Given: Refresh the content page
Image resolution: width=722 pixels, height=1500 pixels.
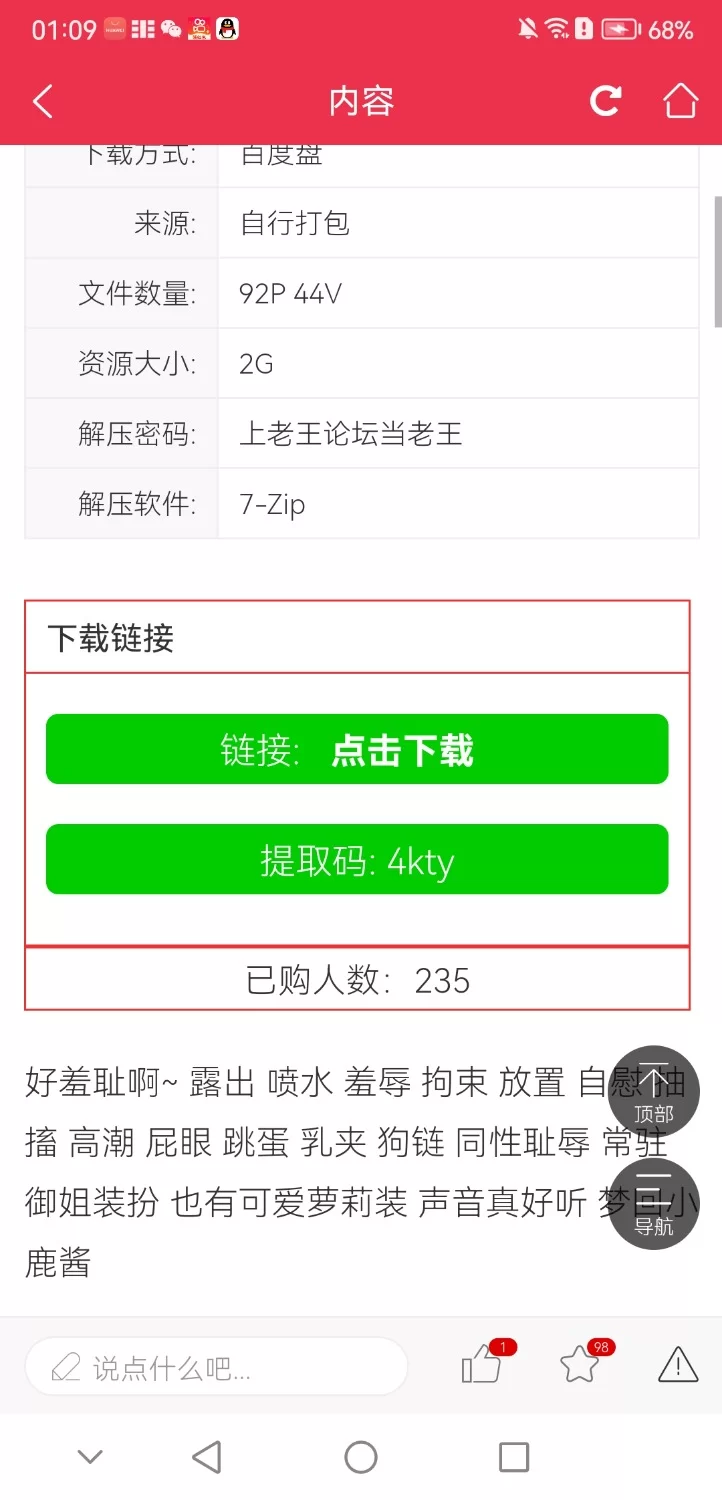Looking at the screenshot, I should pyautogui.click(x=605, y=101).
